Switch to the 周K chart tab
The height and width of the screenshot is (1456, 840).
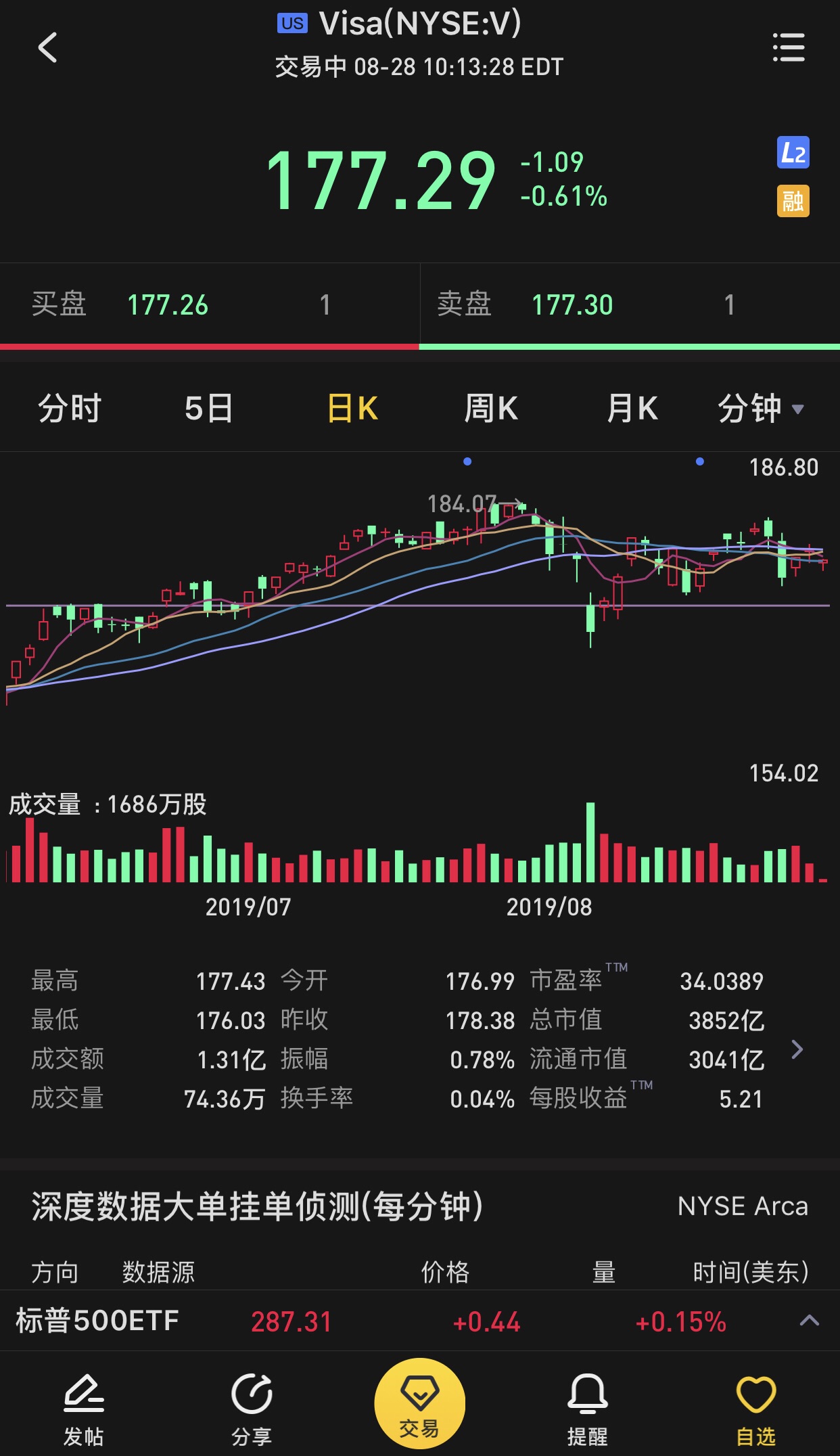pyautogui.click(x=492, y=409)
